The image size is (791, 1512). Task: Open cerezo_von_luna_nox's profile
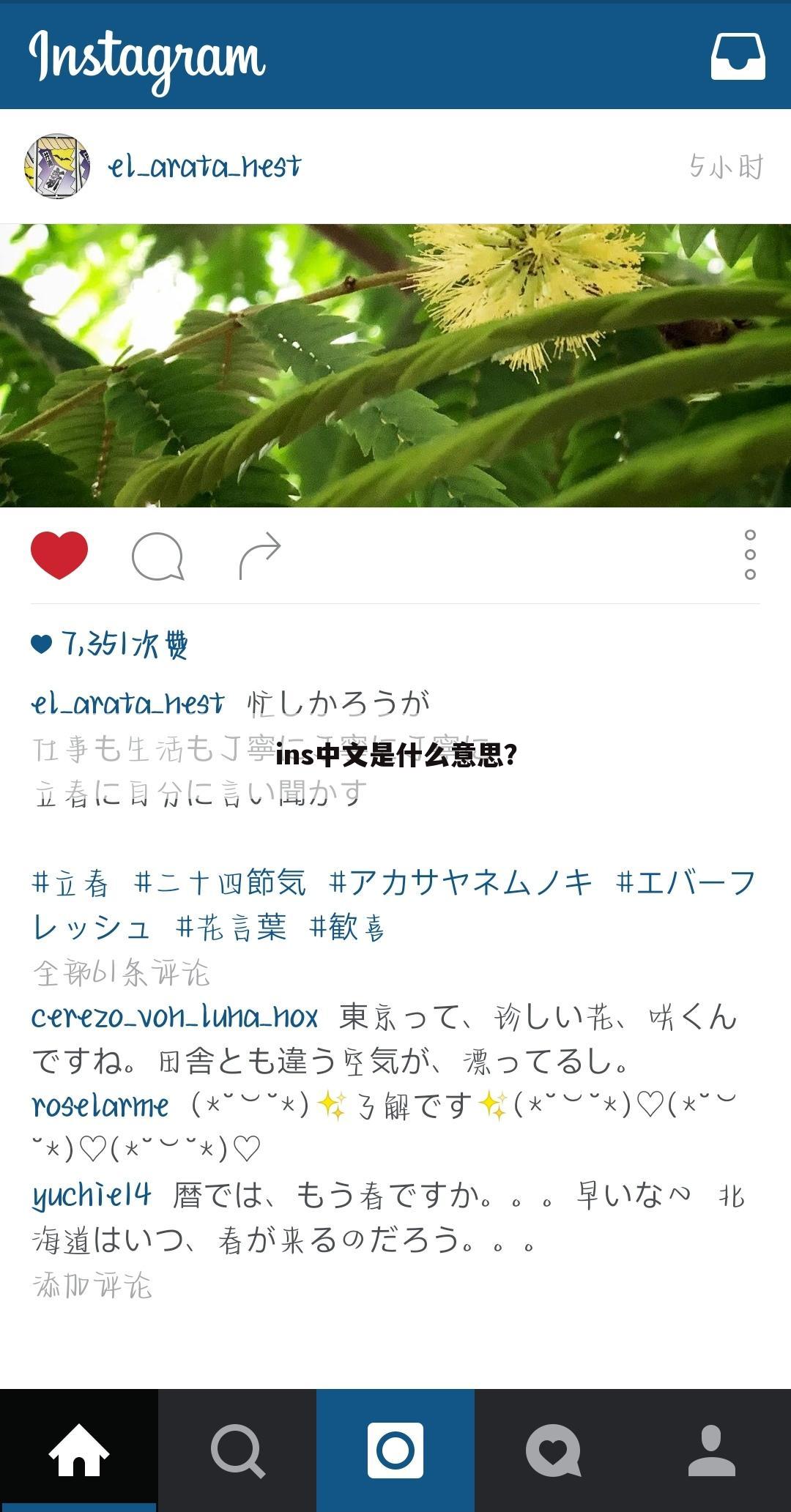(x=175, y=1017)
